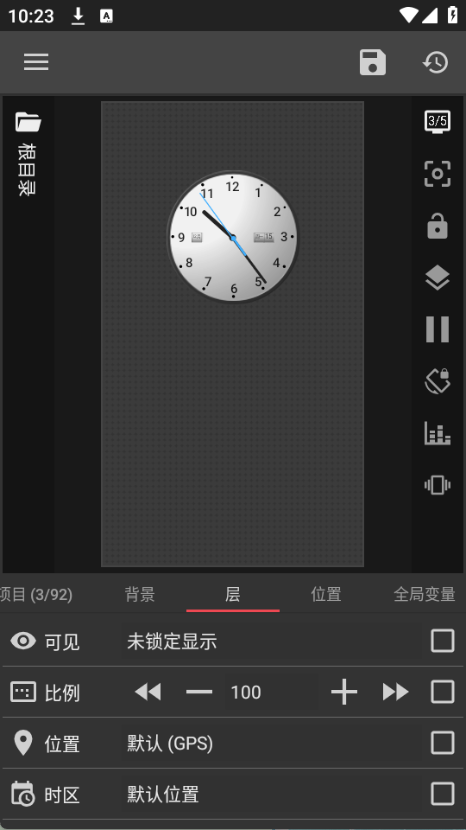Viewport: 466px width, 830px height.
Task: Save the preset with the floppy icon
Action: (x=373, y=62)
